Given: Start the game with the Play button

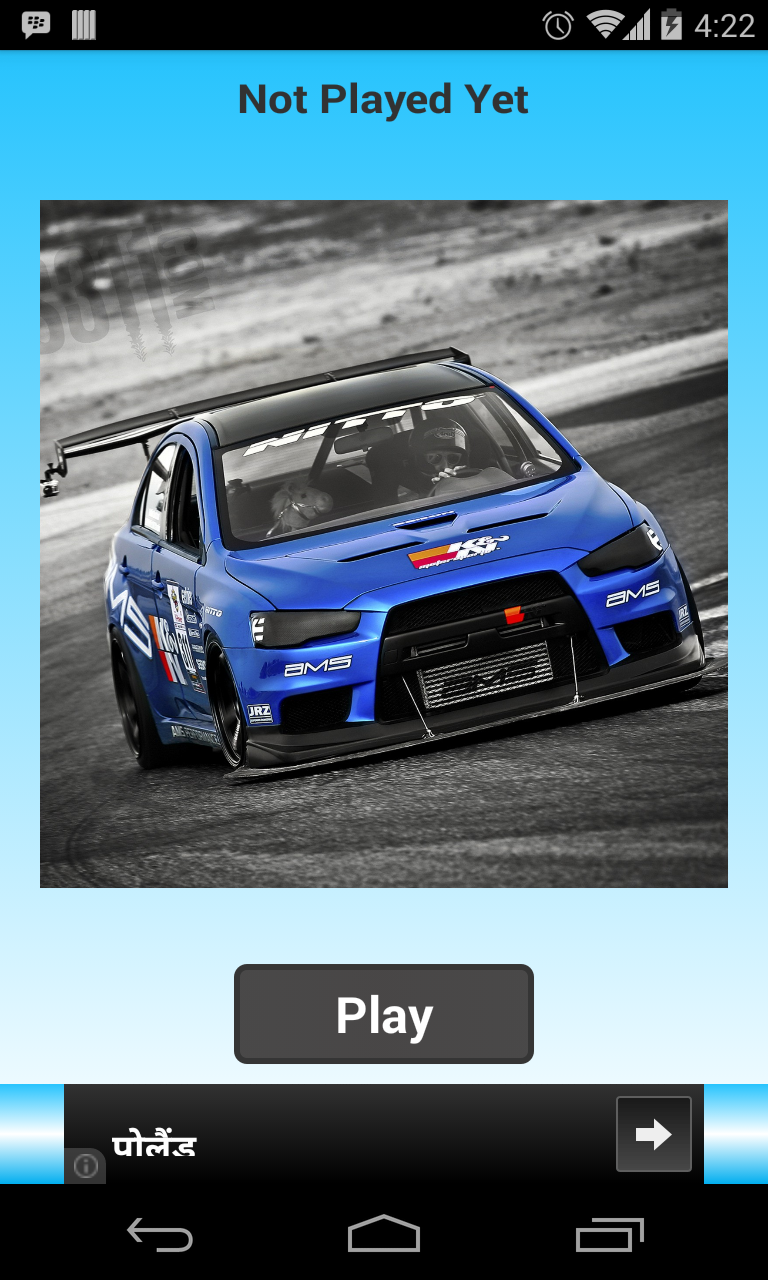Looking at the screenshot, I should [x=384, y=1014].
